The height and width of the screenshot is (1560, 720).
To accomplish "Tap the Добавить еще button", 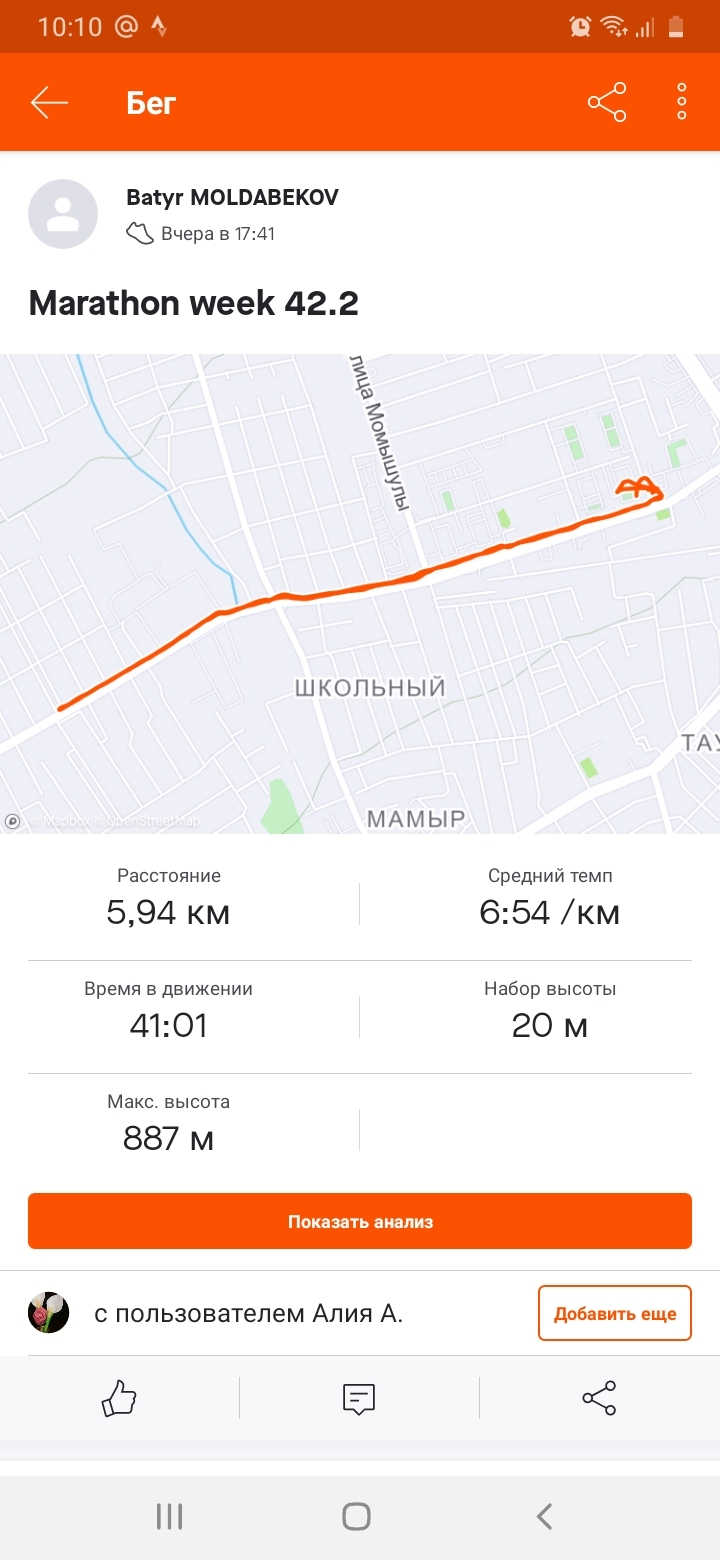I will 615,1313.
